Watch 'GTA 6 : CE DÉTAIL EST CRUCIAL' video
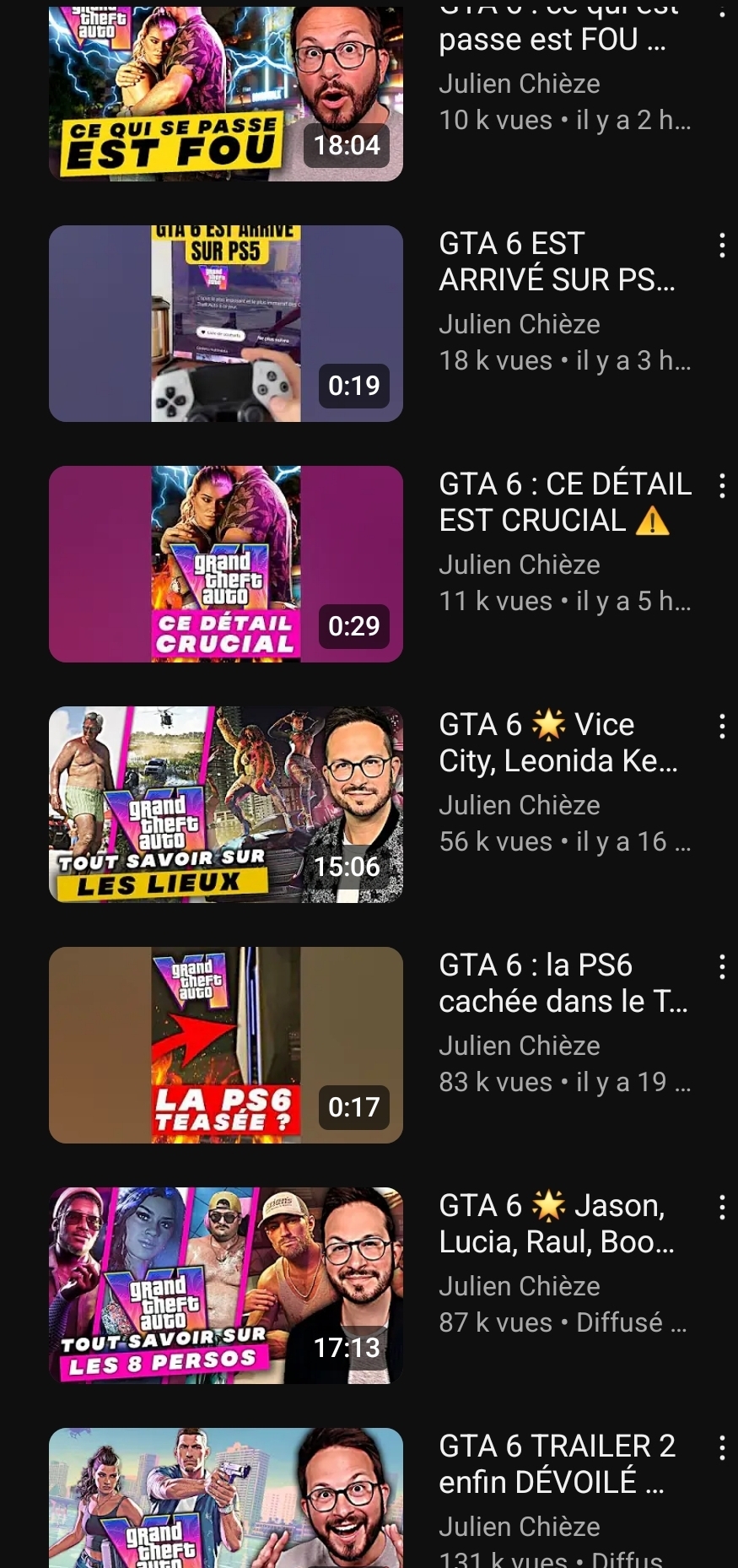This screenshot has height=1568, width=738. [225, 564]
